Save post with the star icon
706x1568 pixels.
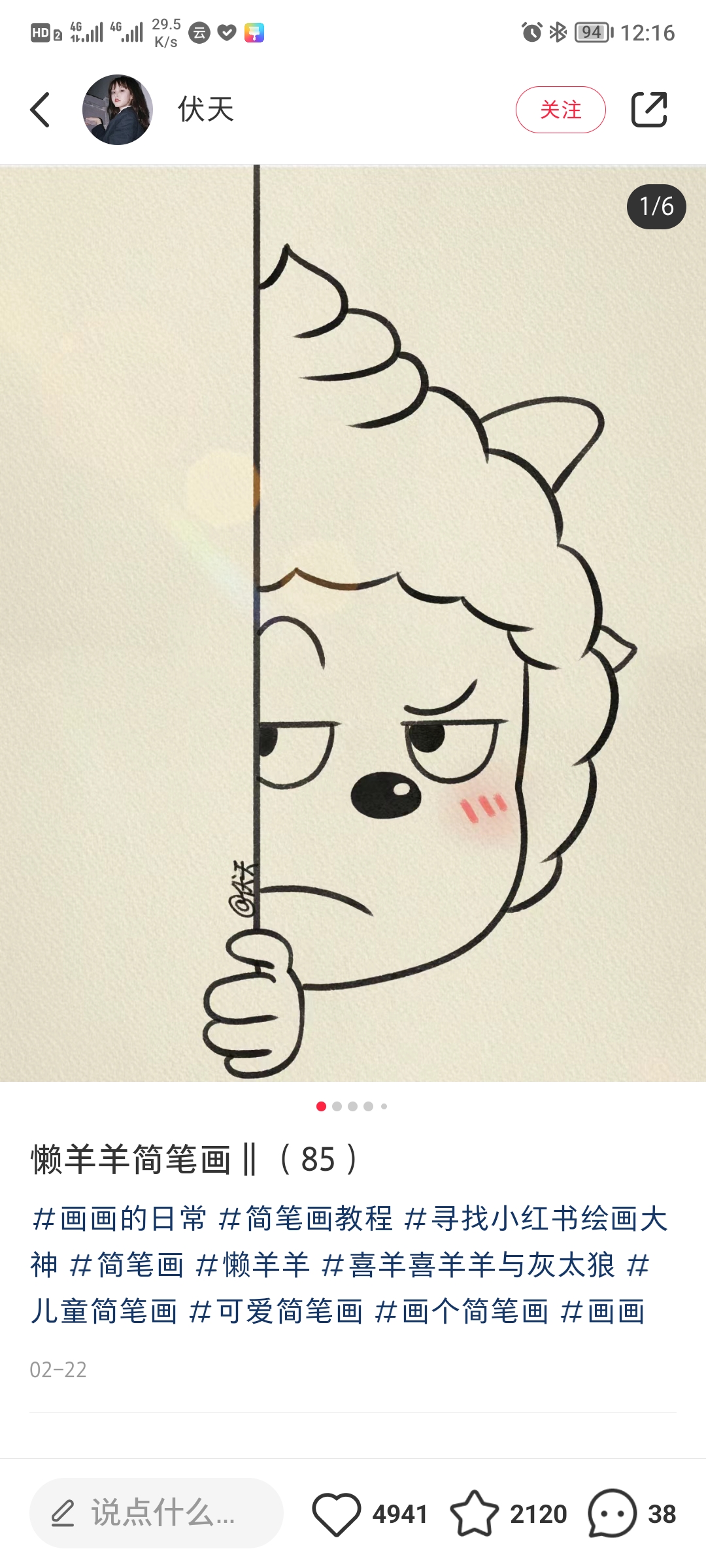pyautogui.click(x=474, y=1513)
